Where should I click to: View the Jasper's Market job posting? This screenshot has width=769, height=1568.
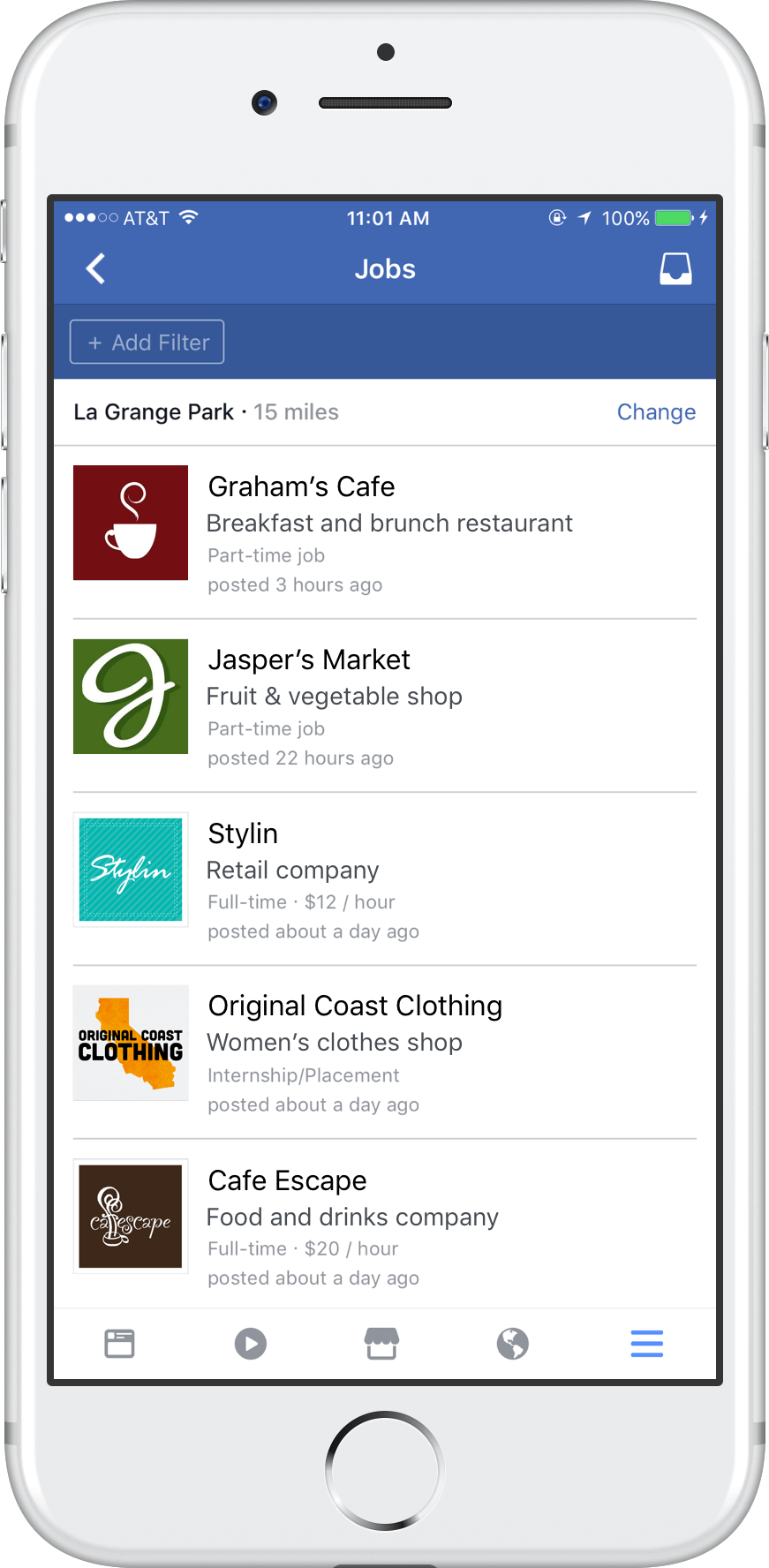click(385, 705)
